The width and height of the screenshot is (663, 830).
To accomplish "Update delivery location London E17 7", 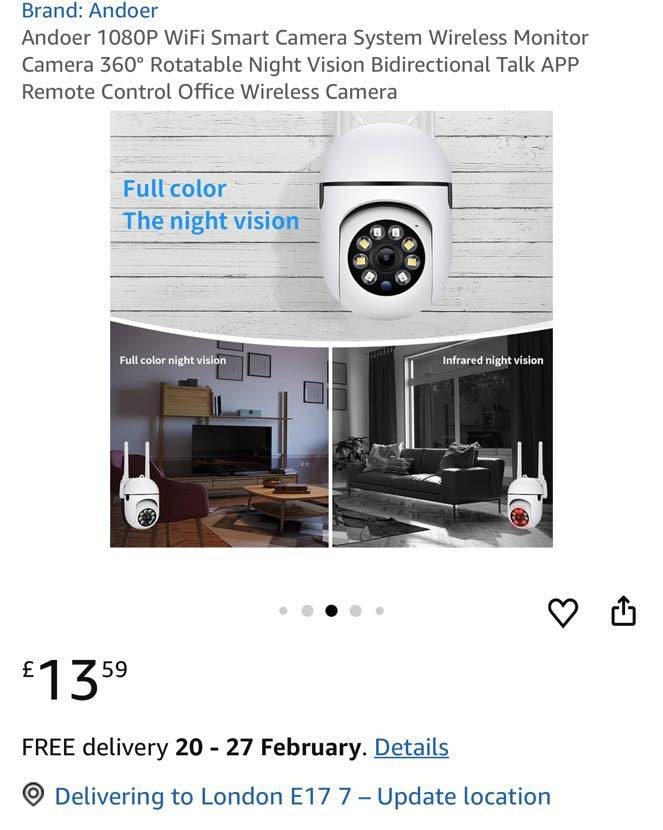I will [302, 796].
